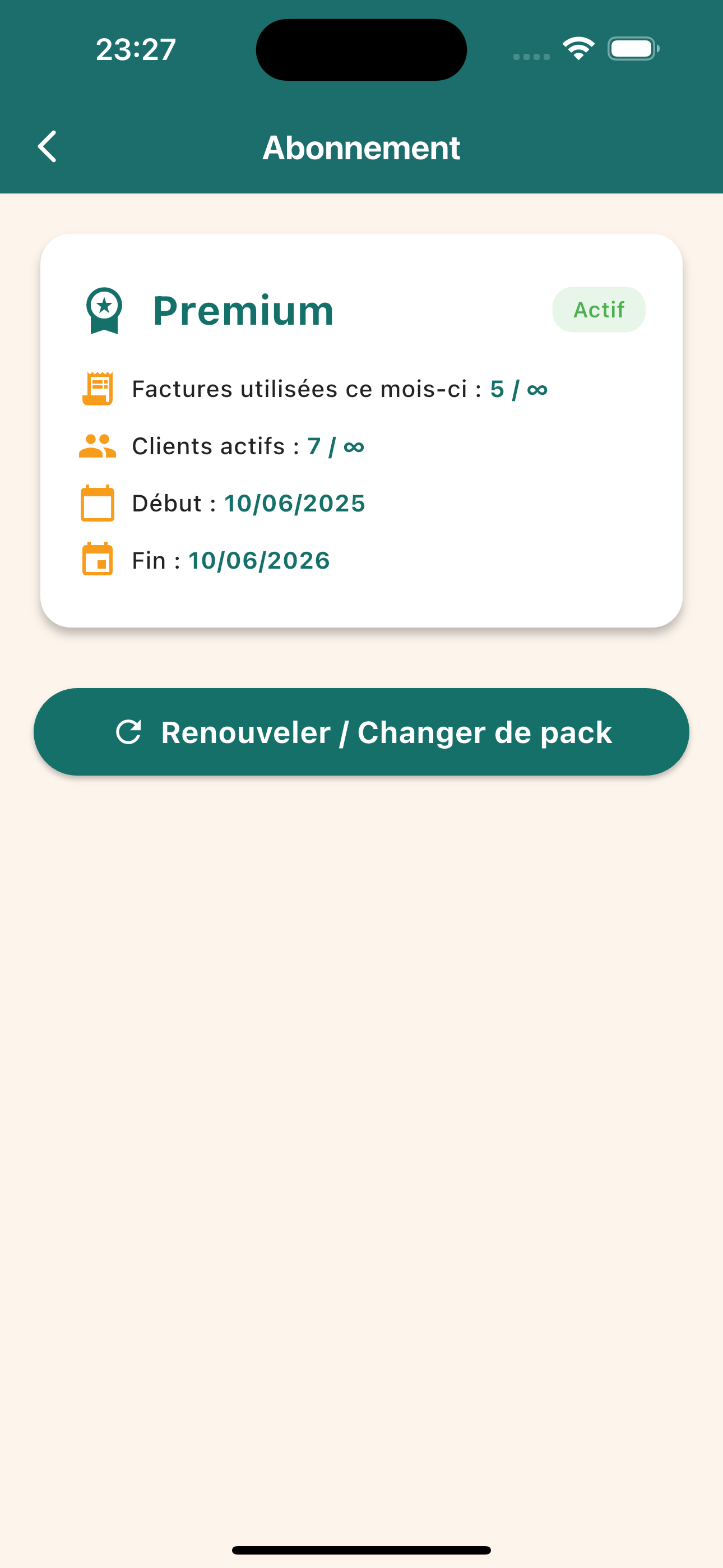
Task: Tap the clock showing 23:27
Action: tap(135, 50)
